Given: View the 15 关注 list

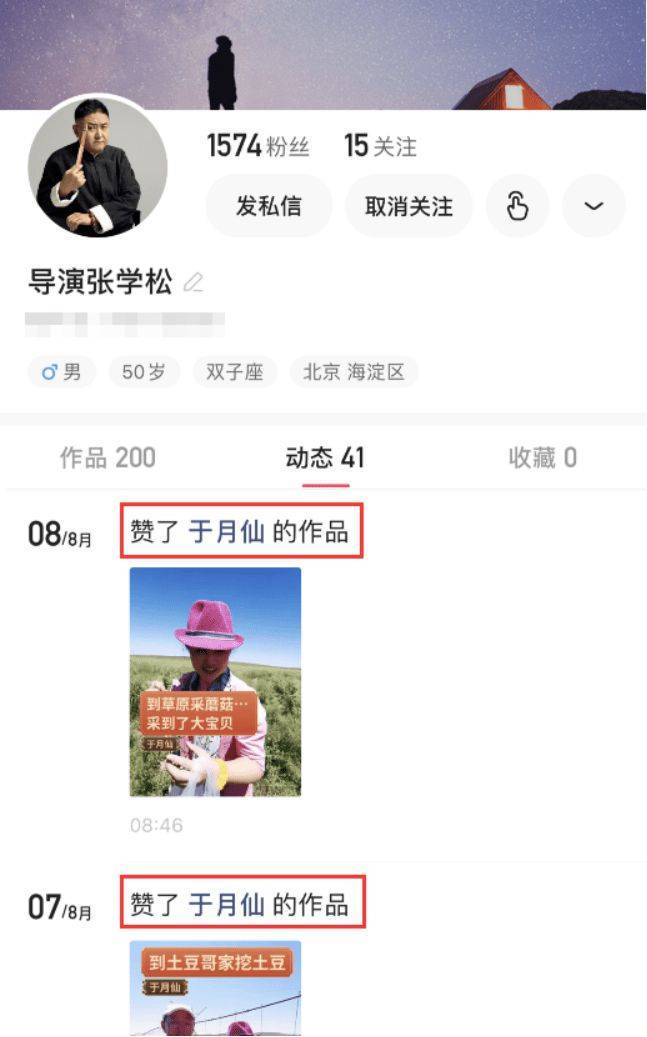Looking at the screenshot, I should (380, 147).
